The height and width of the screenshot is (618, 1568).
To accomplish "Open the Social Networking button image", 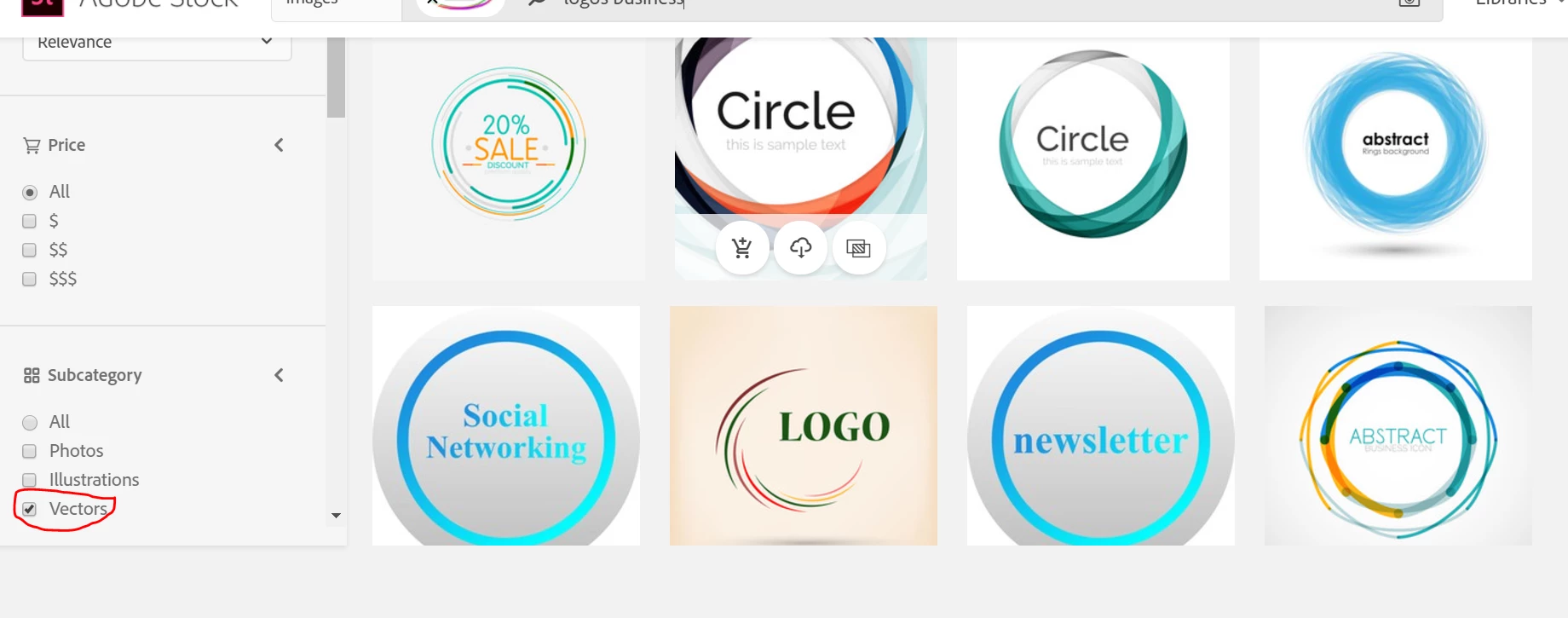I will tap(506, 426).
